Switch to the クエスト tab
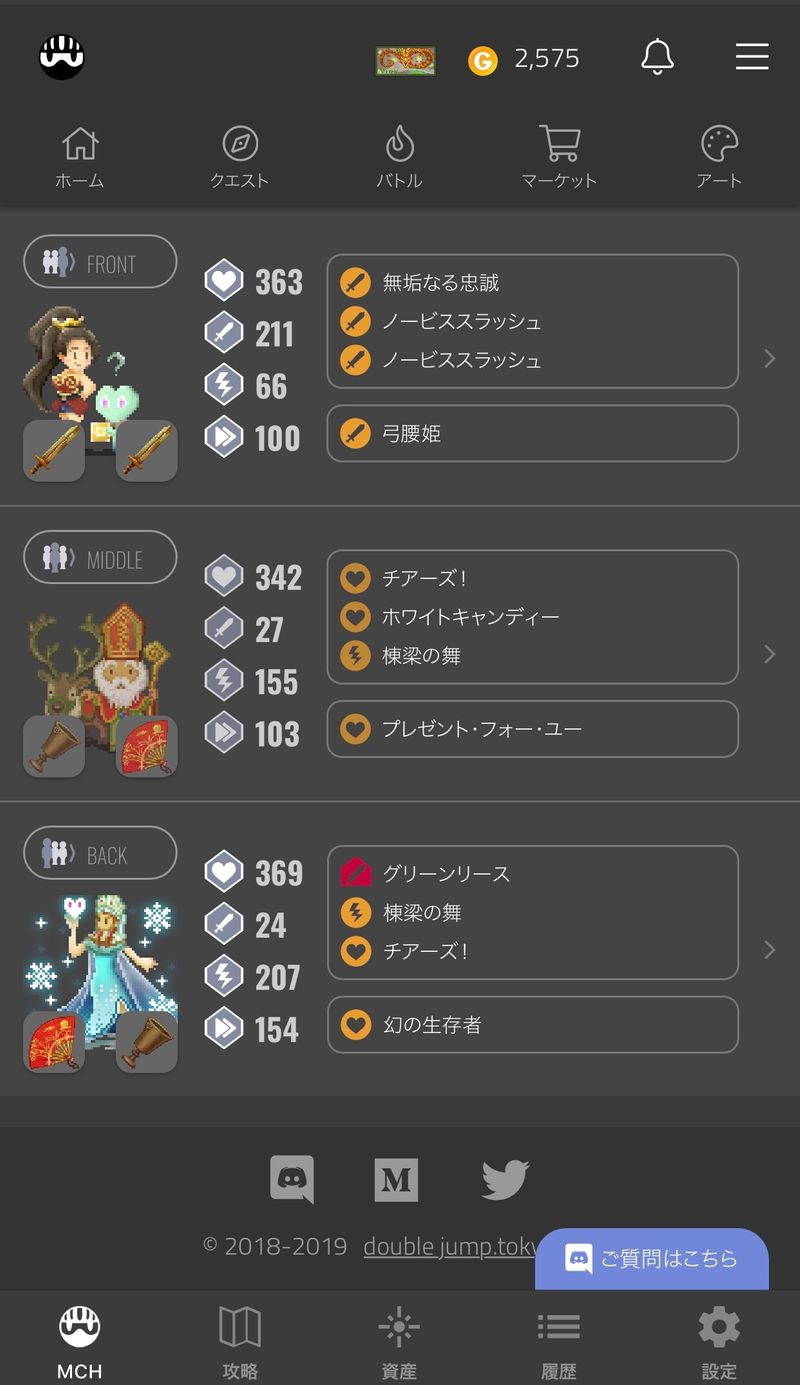This screenshot has height=1385, width=800. pos(240,157)
